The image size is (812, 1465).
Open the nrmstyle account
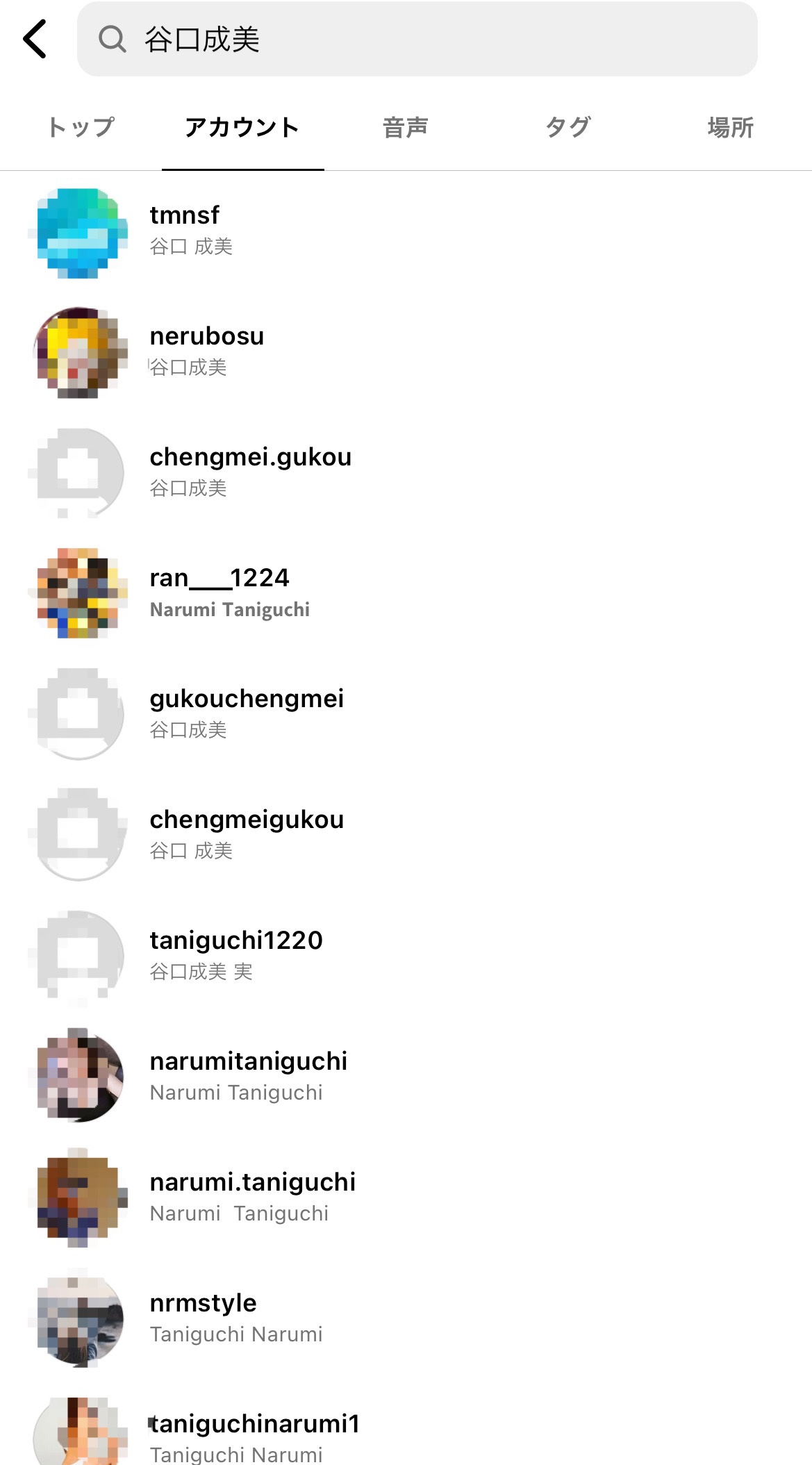click(203, 1317)
